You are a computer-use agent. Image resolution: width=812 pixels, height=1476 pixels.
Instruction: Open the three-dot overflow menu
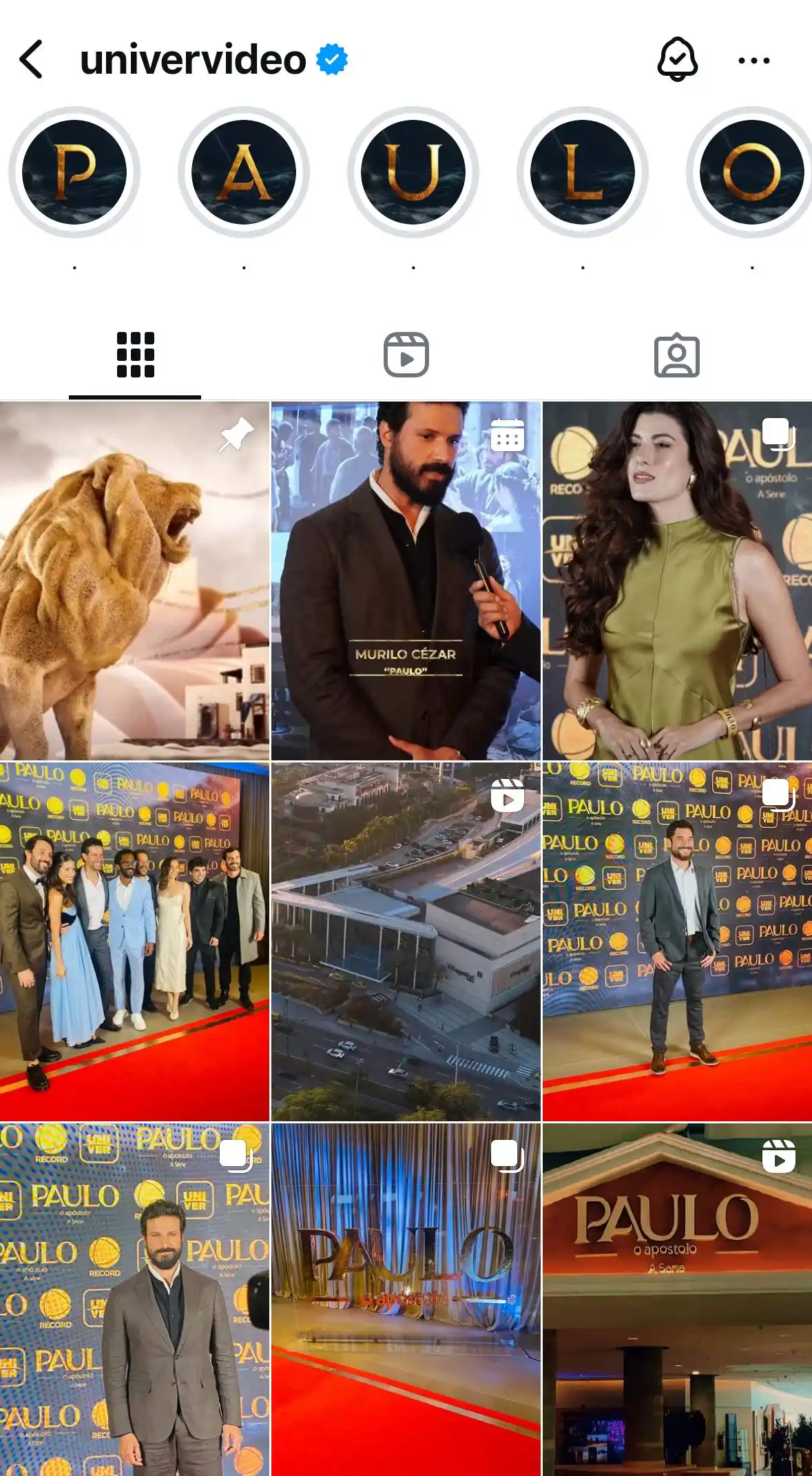(753, 61)
